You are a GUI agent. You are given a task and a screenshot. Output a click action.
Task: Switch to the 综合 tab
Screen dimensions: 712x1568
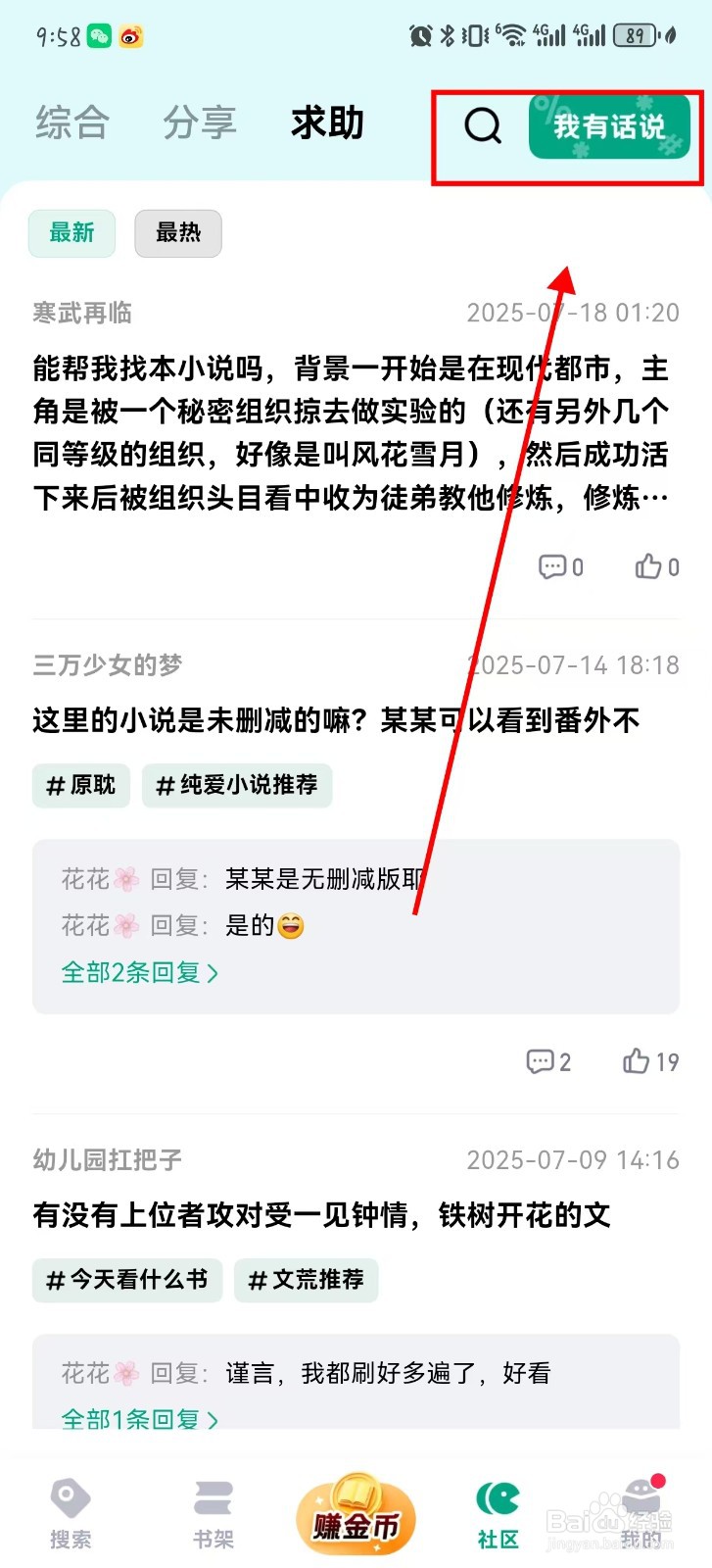click(x=69, y=122)
